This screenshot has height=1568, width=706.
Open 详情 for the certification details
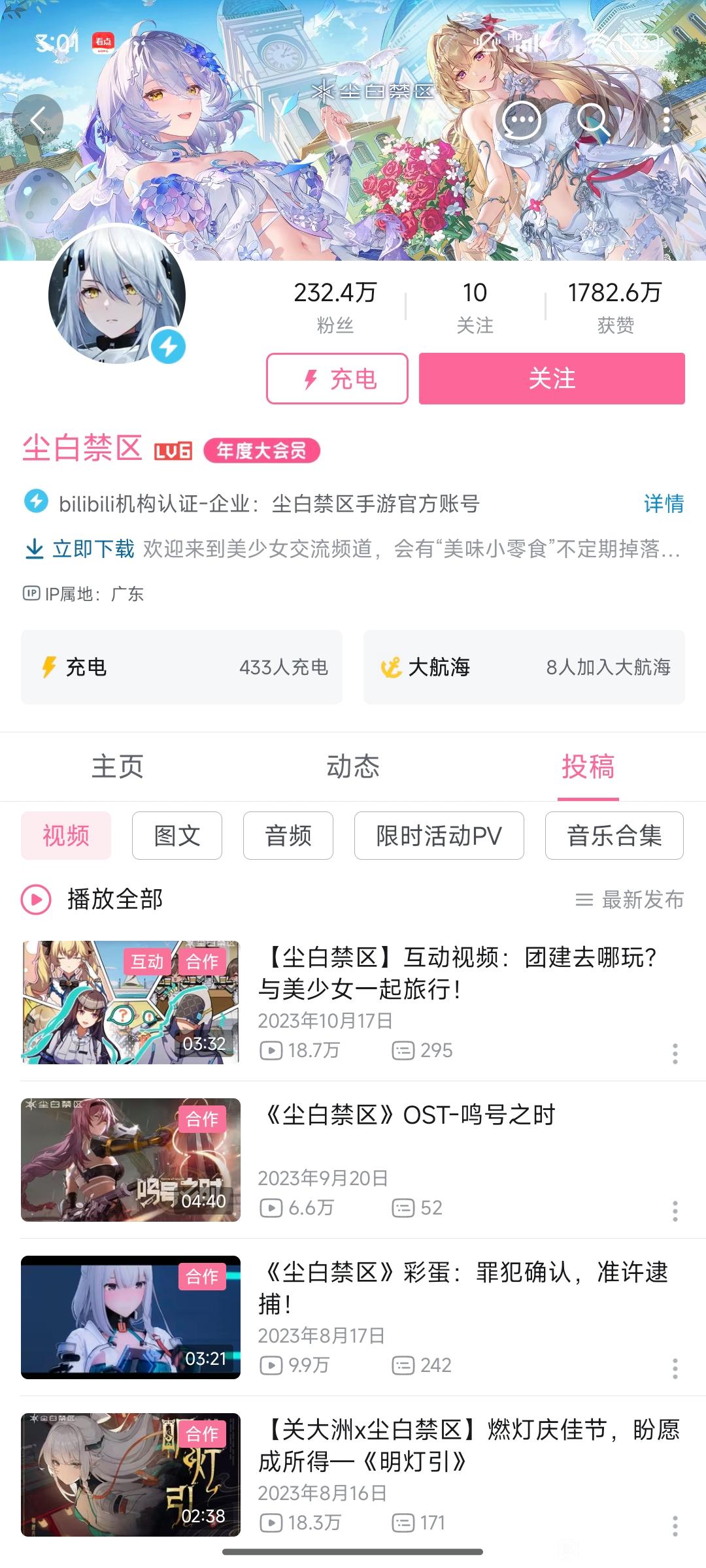pyautogui.click(x=664, y=503)
